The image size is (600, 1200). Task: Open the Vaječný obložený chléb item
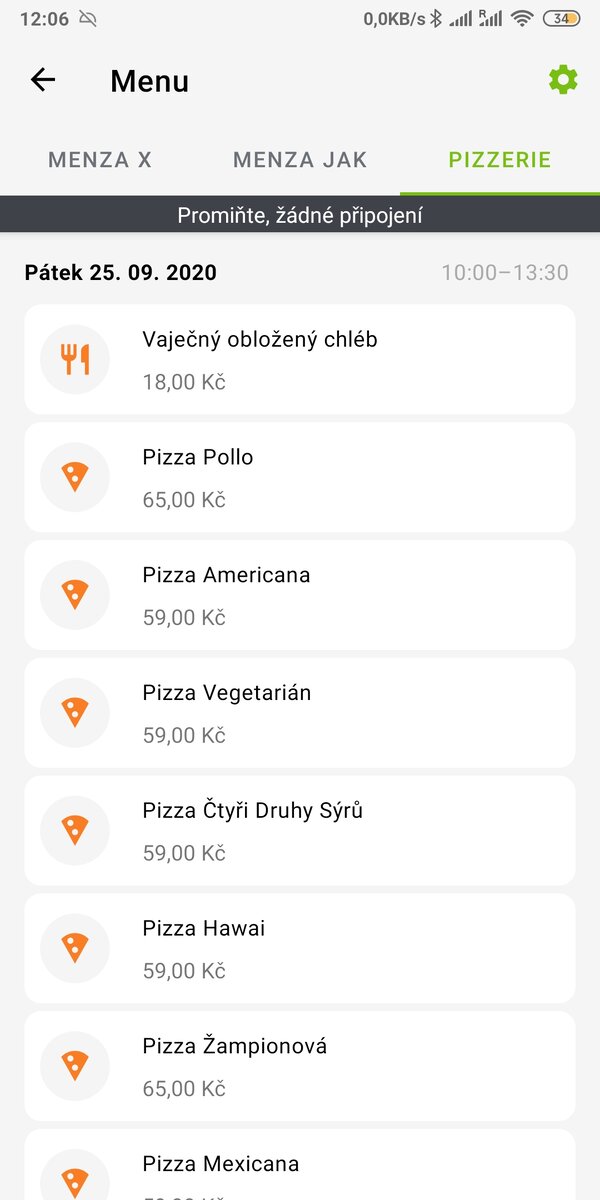tap(300, 359)
